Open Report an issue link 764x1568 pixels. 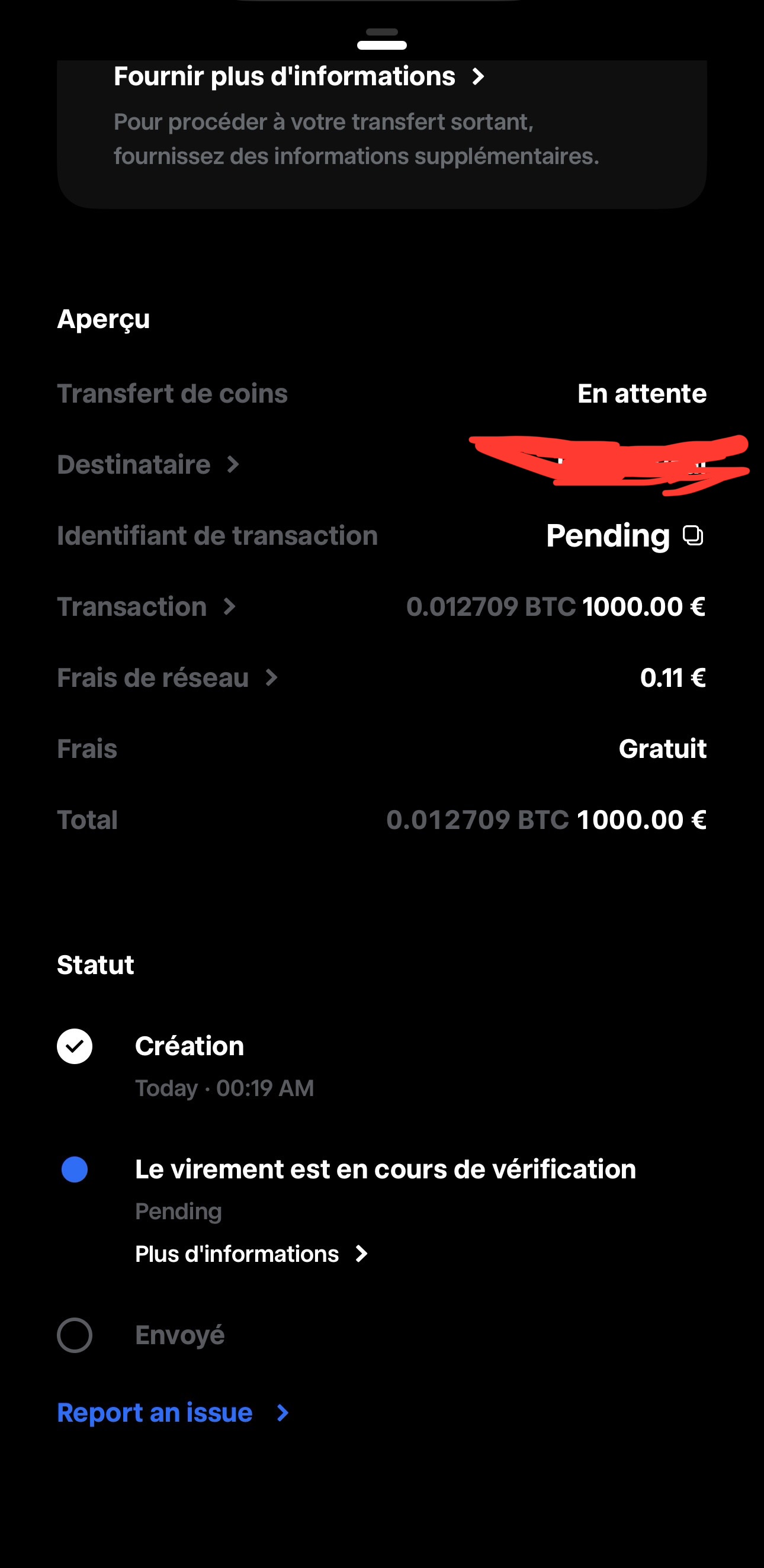click(172, 1413)
